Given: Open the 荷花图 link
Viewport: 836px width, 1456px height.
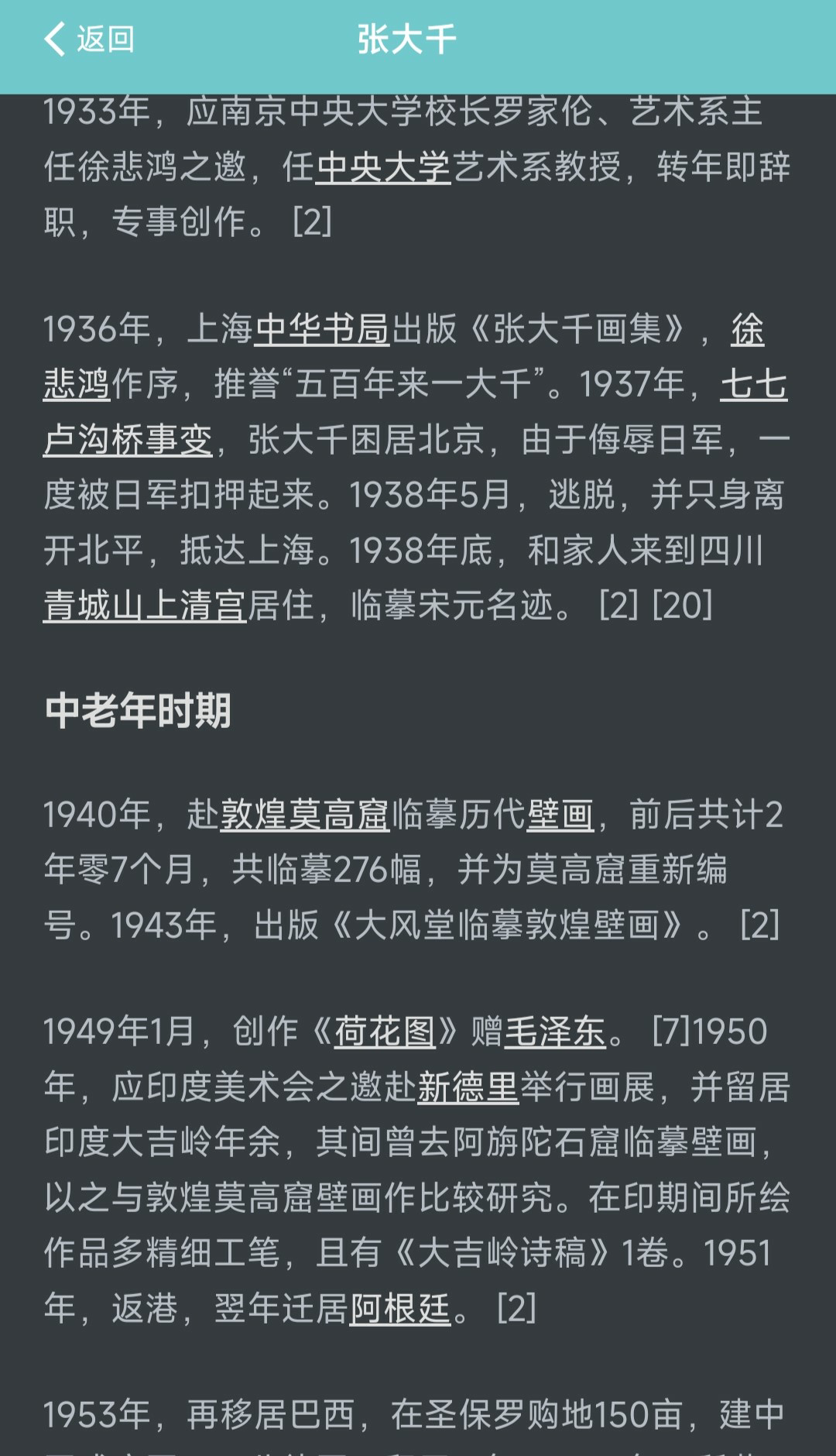Looking at the screenshot, I should [x=385, y=1032].
